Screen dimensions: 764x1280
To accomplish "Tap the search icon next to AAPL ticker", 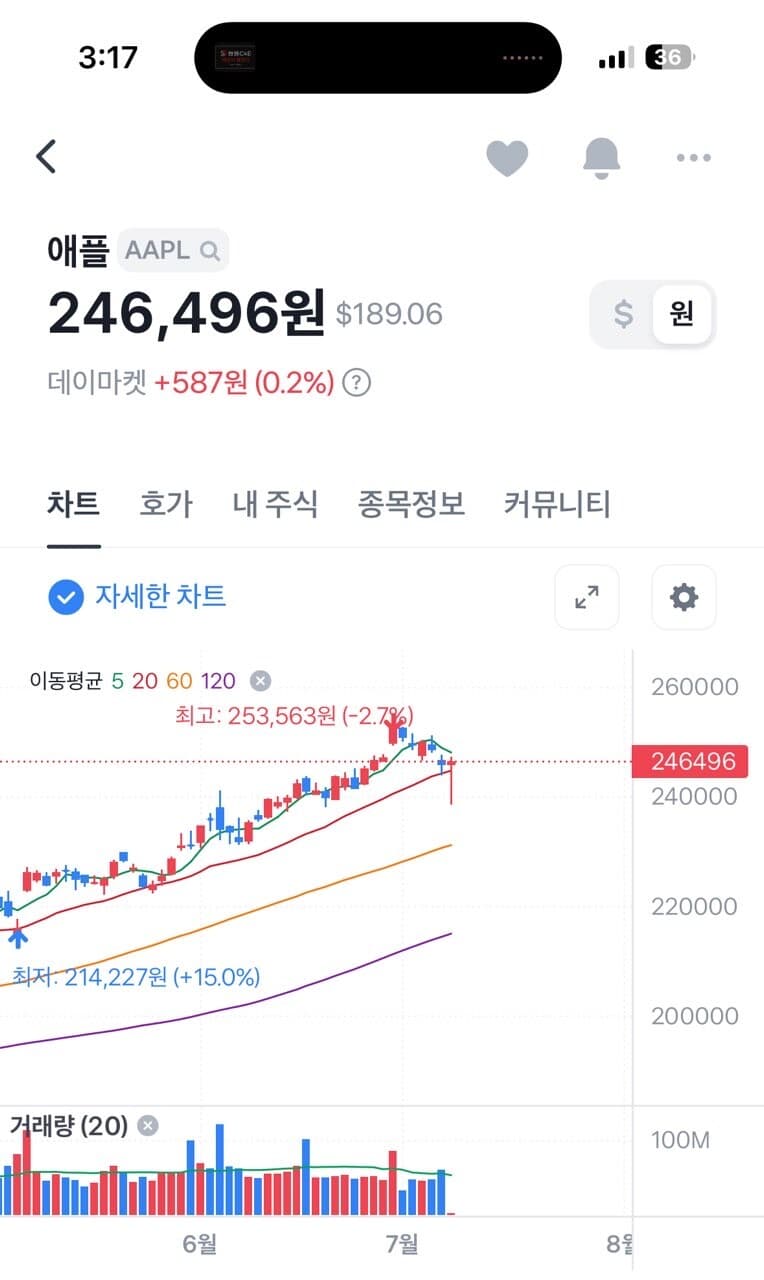I will click(209, 251).
